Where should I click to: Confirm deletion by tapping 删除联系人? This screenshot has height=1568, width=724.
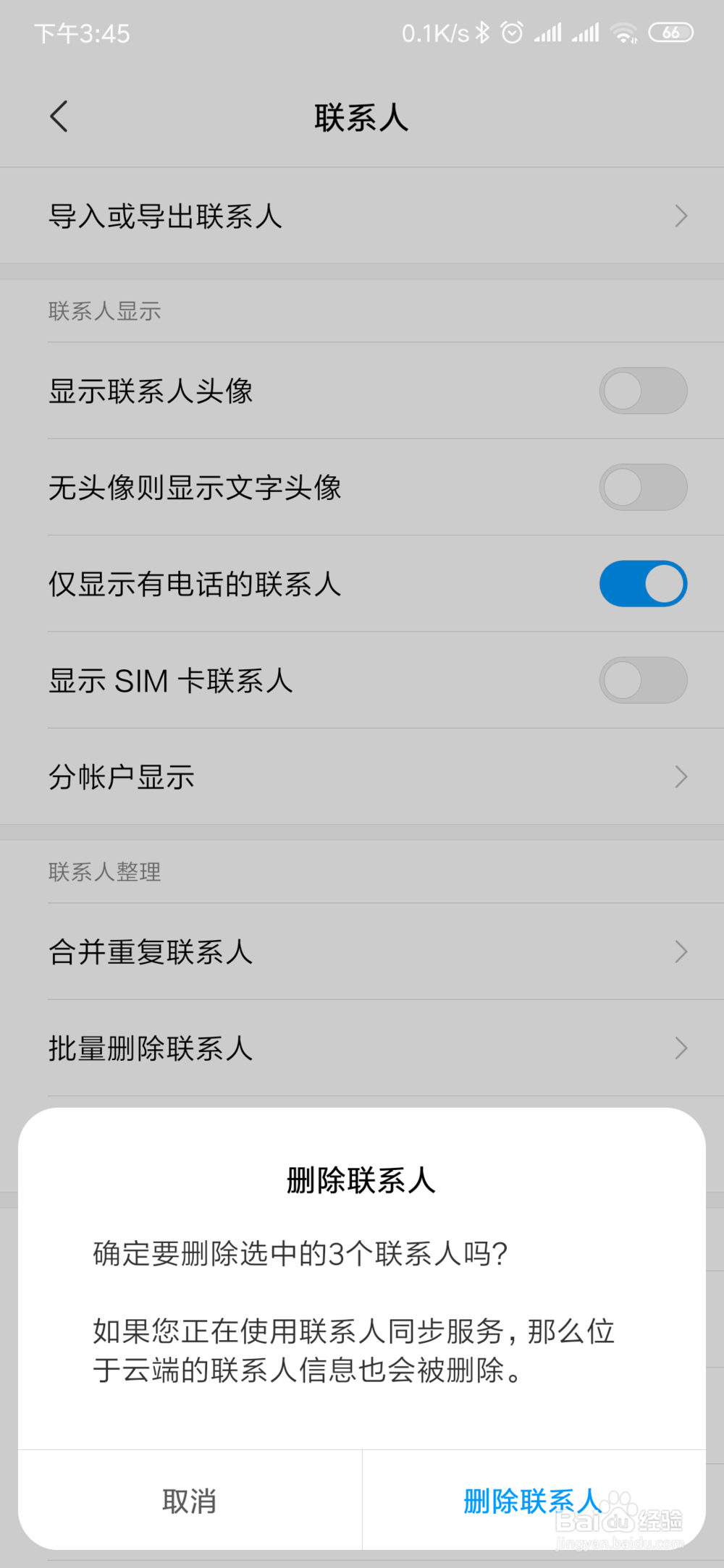click(532, 1501)
